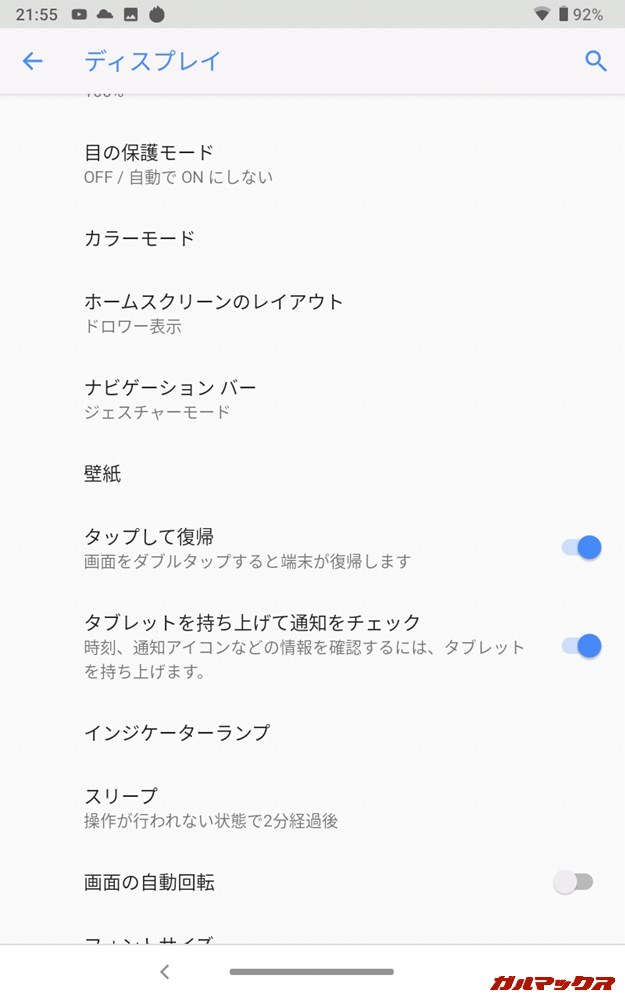The image size is (625, 1000).
Task: Open 目の保護モード settings
Action: point(178,164)
